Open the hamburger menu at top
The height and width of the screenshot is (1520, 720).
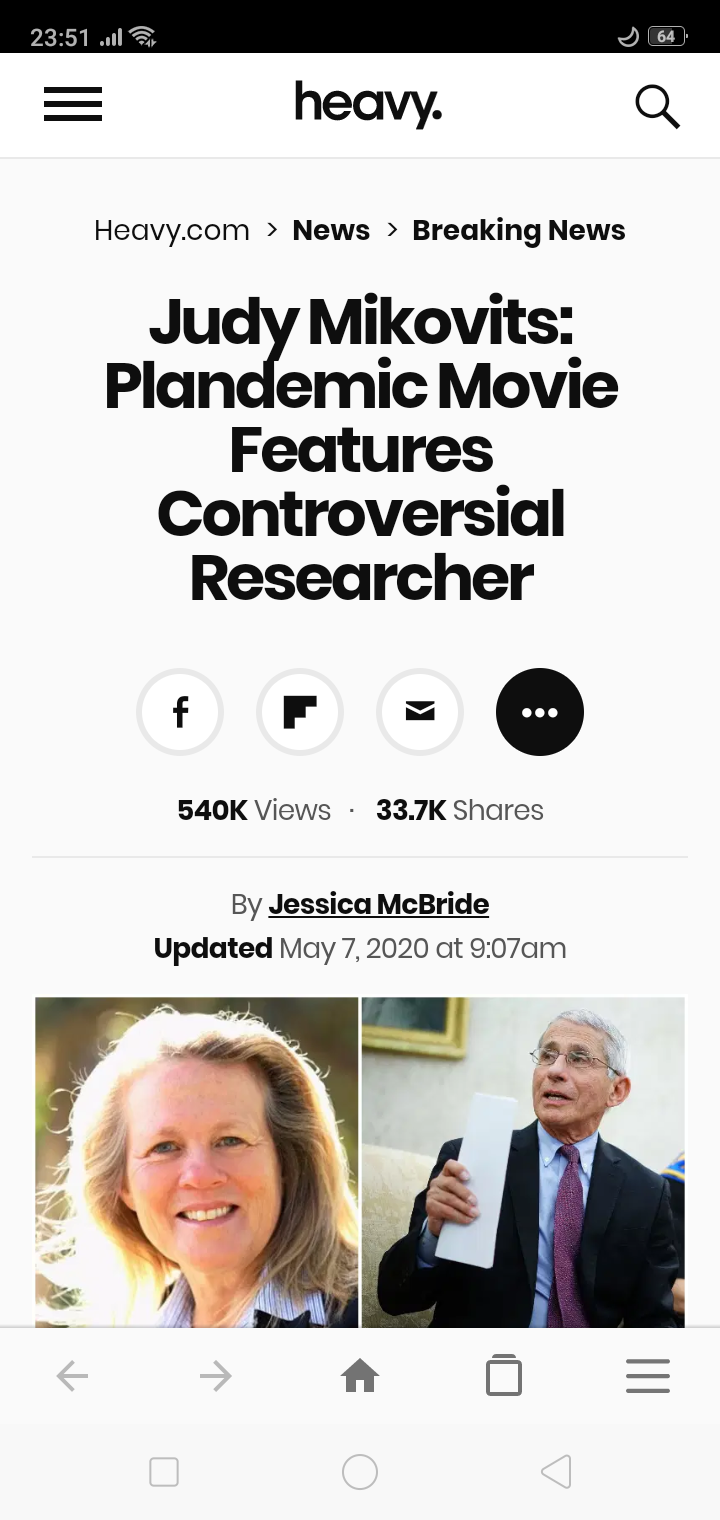73,105
